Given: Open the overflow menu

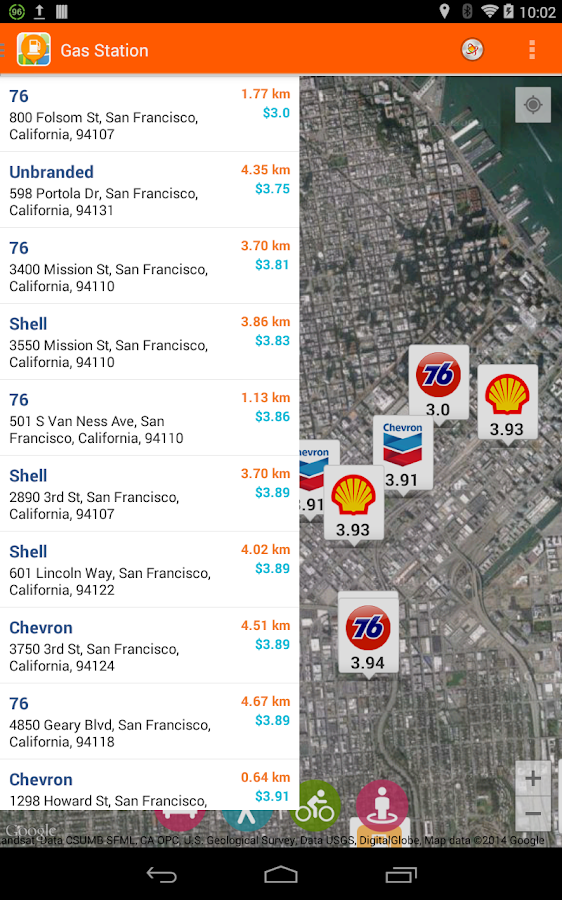Looking at the screenshot, I should click(x=532, y=50).
